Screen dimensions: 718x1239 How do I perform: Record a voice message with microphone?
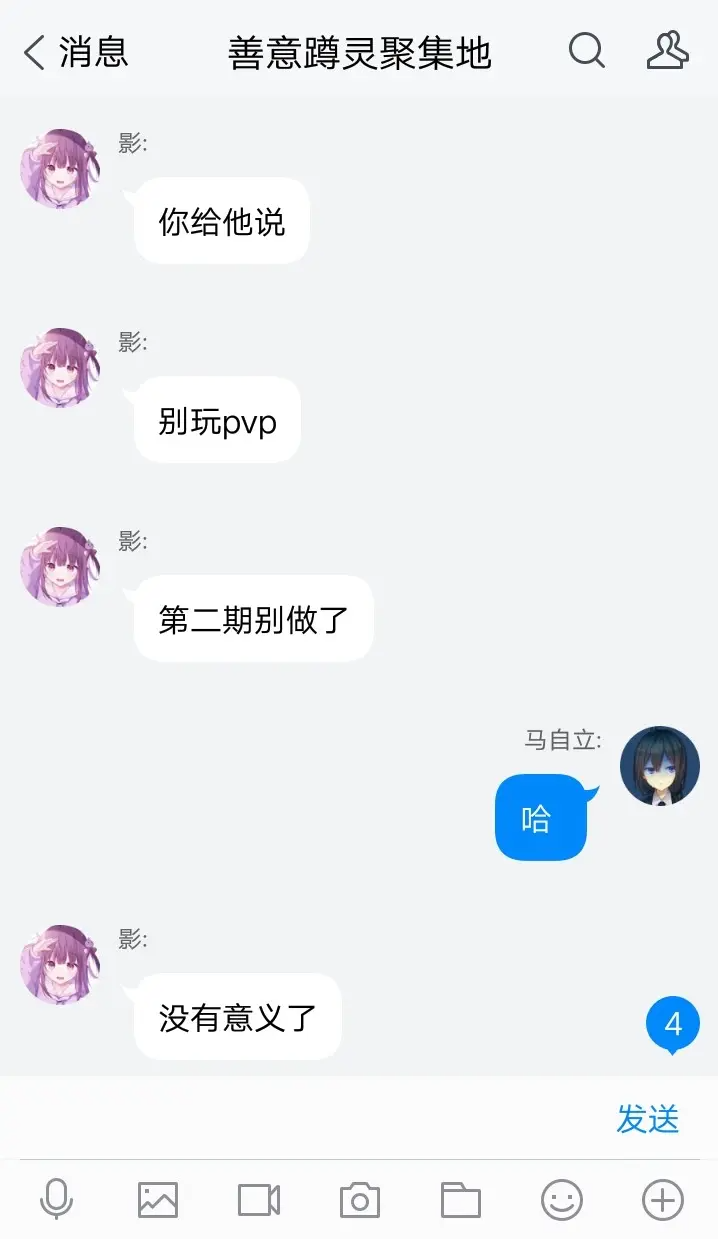(x=57, y=1199)
